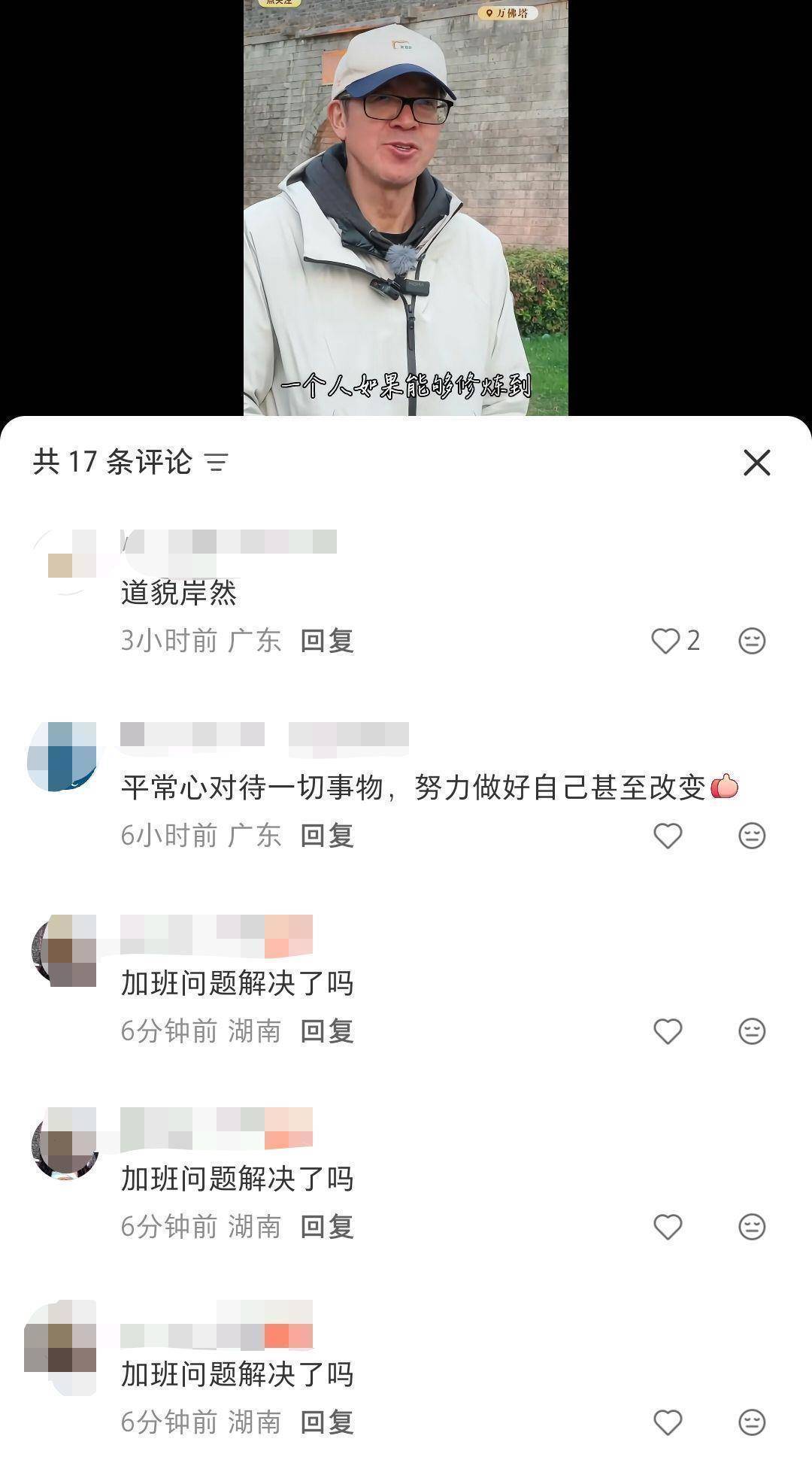Screen dimensions: 812x1463
Task: Reply to the 平常心对待一切事物 comment
Action: point(327,836)
